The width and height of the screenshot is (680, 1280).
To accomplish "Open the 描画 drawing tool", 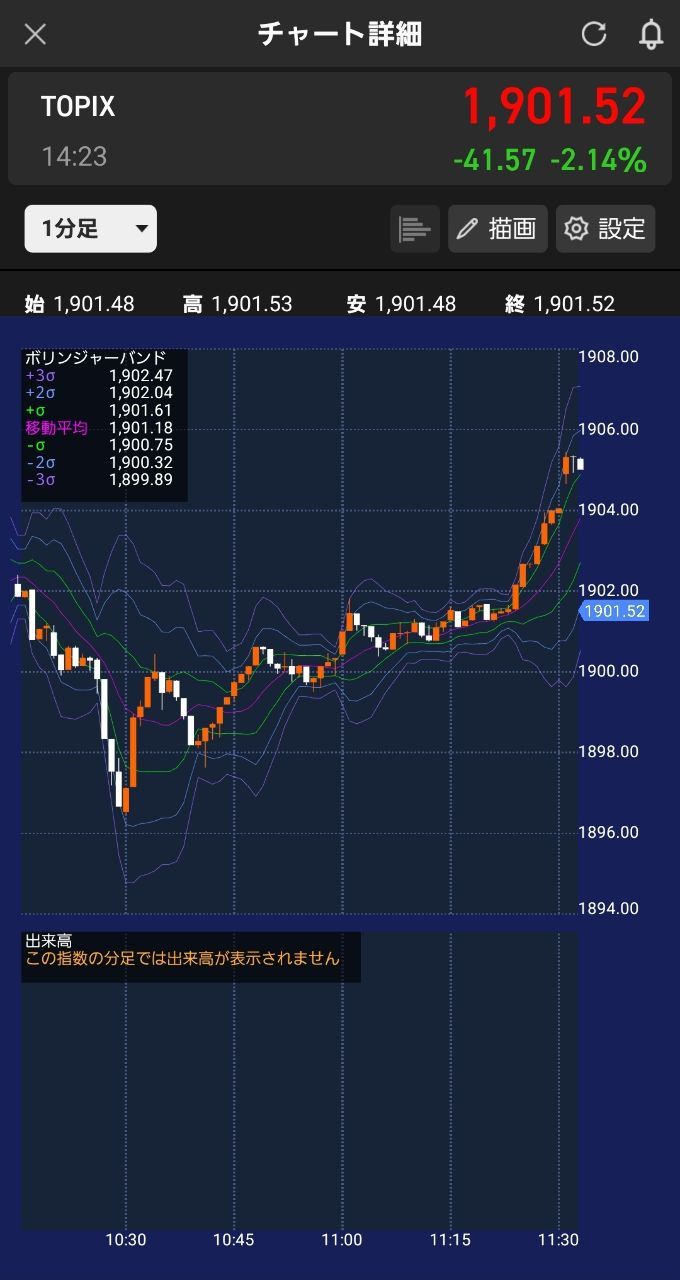I will pos(497,229).
